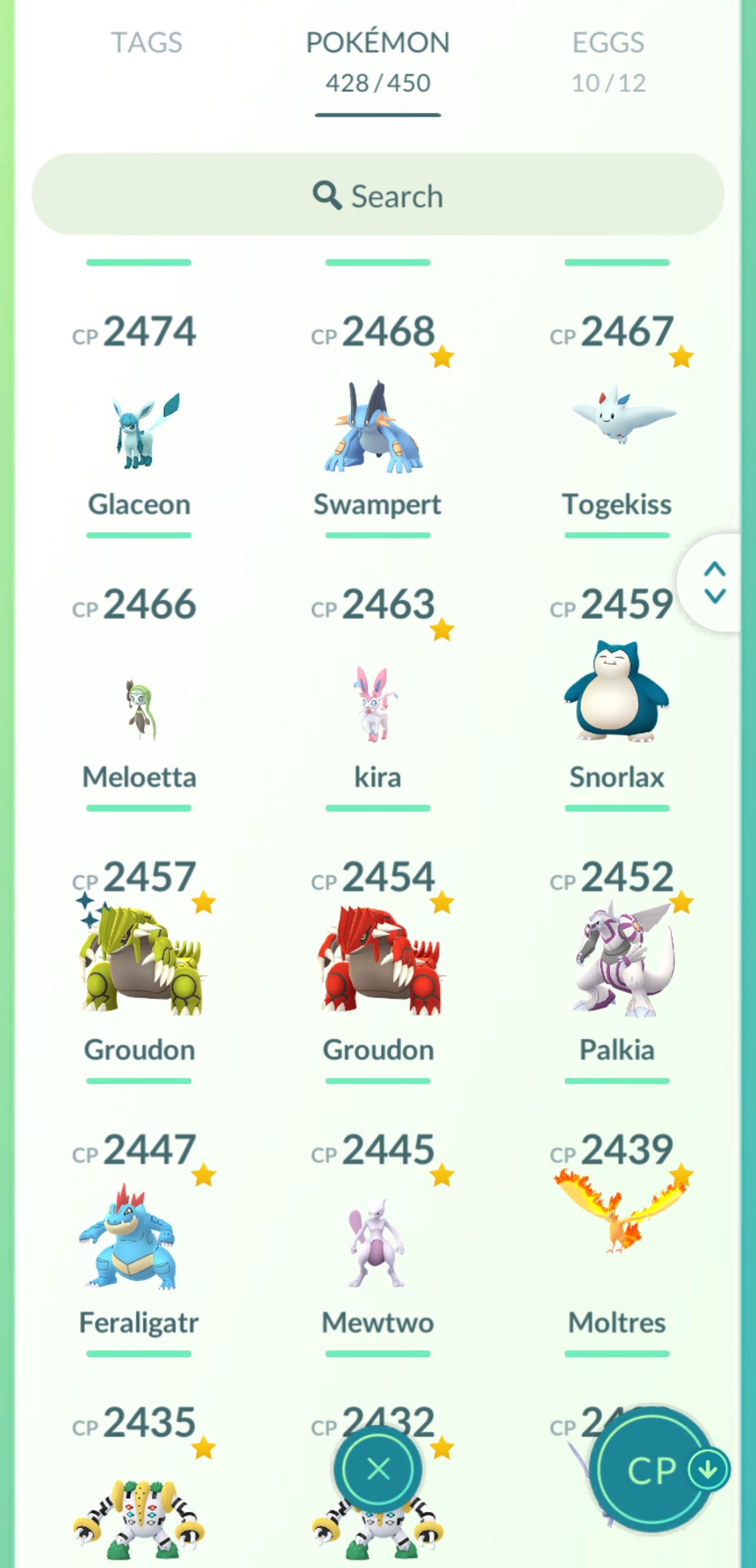View Palkia CP 2452
This screenshot has width=756, height=1568.
click(x=616, y=968)
